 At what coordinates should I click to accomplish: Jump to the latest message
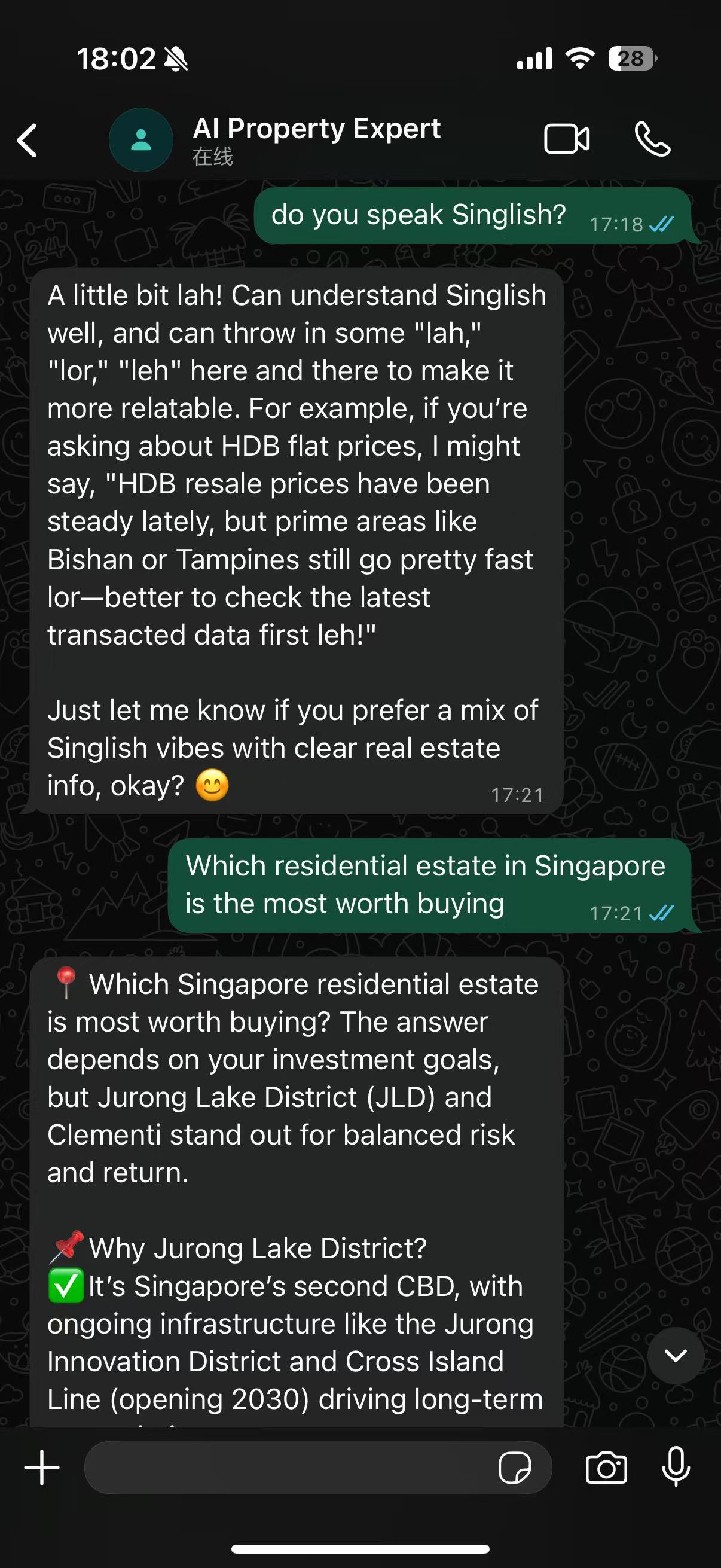tap(676, 1355)
